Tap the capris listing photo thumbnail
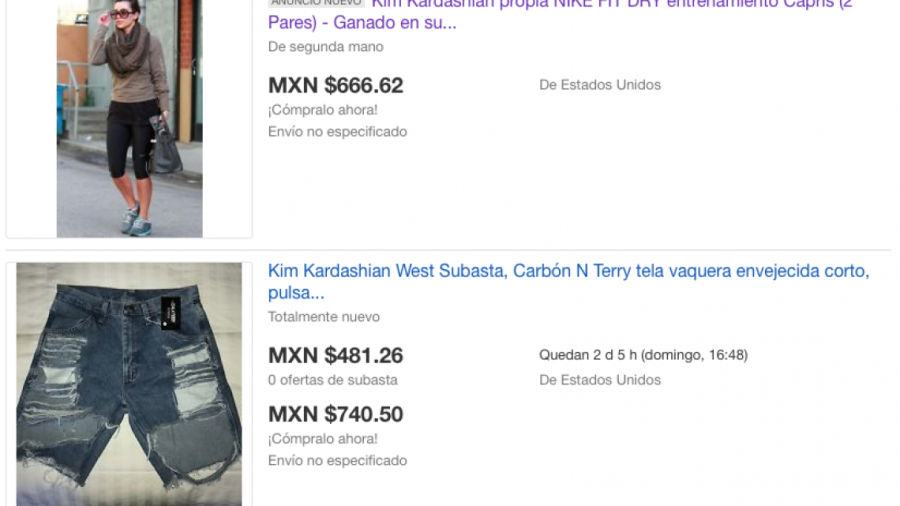 click(129, 118)
